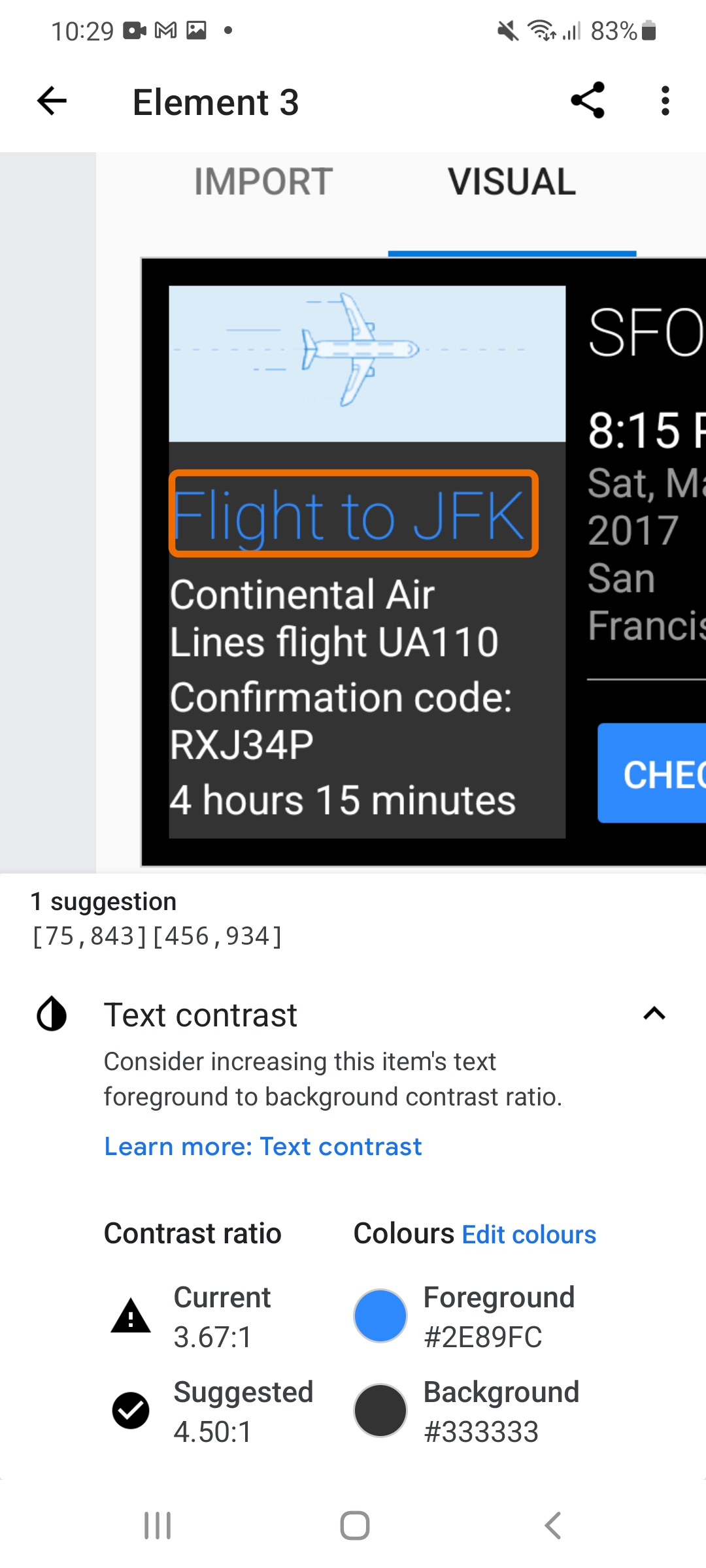Expand the Wi-Fi status indicator
Image resolution: width=706 pixels, height=1568 pixels.
(540, 29)
